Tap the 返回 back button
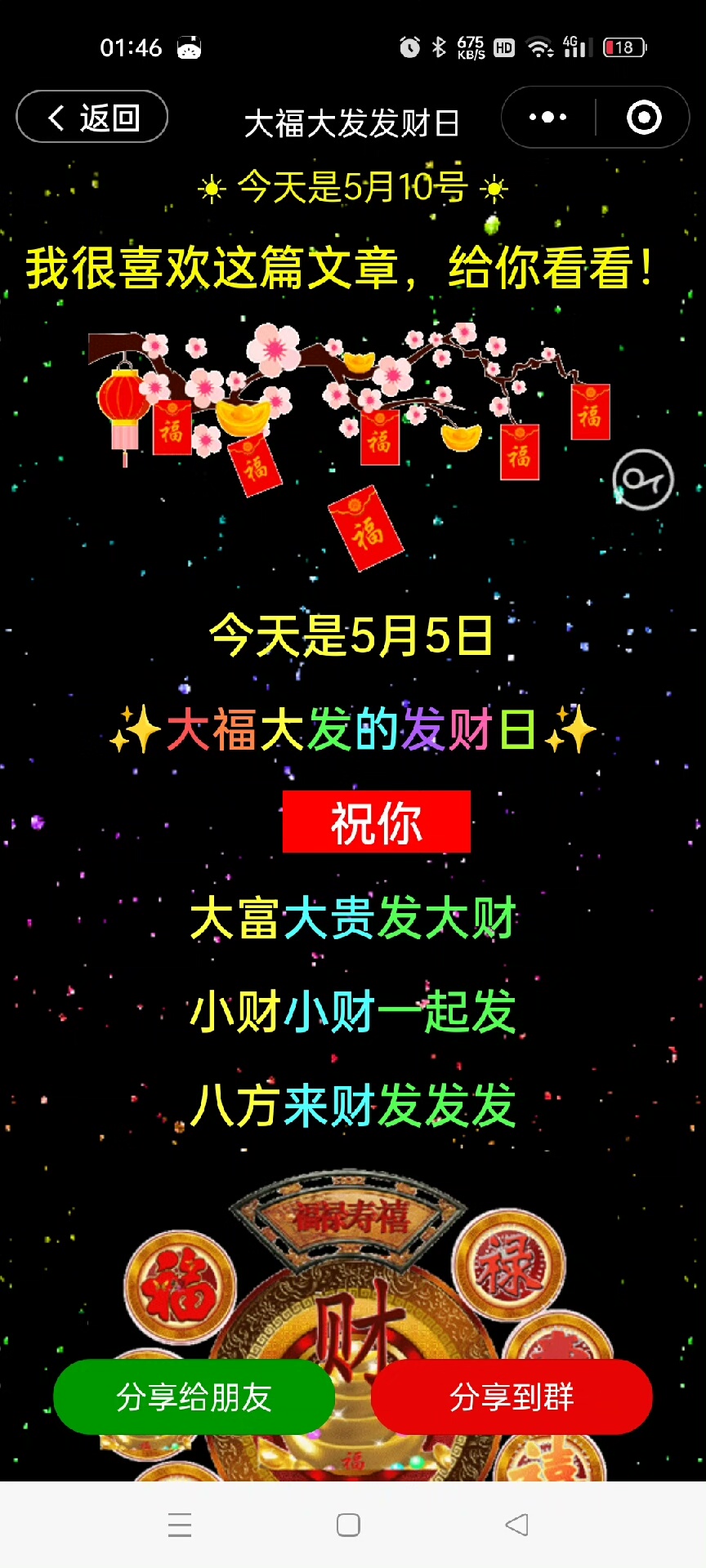 pyautogui.click(x=92, y=118)
